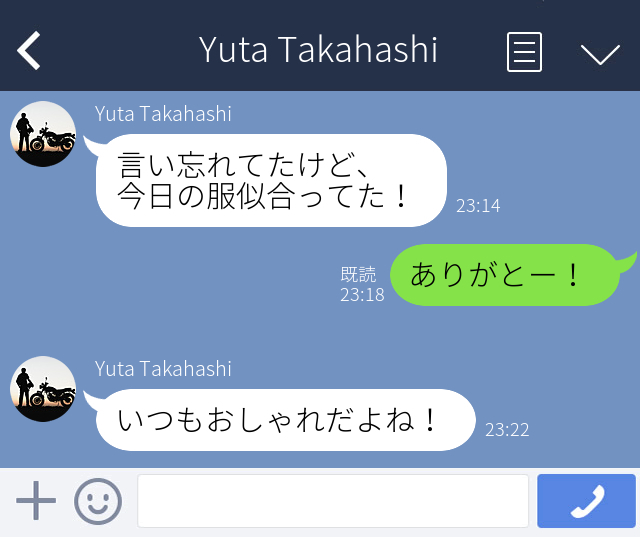Expand the chat options chevron
The width and height of the screenshot is (640, 537).
click(x=600, y=53)
